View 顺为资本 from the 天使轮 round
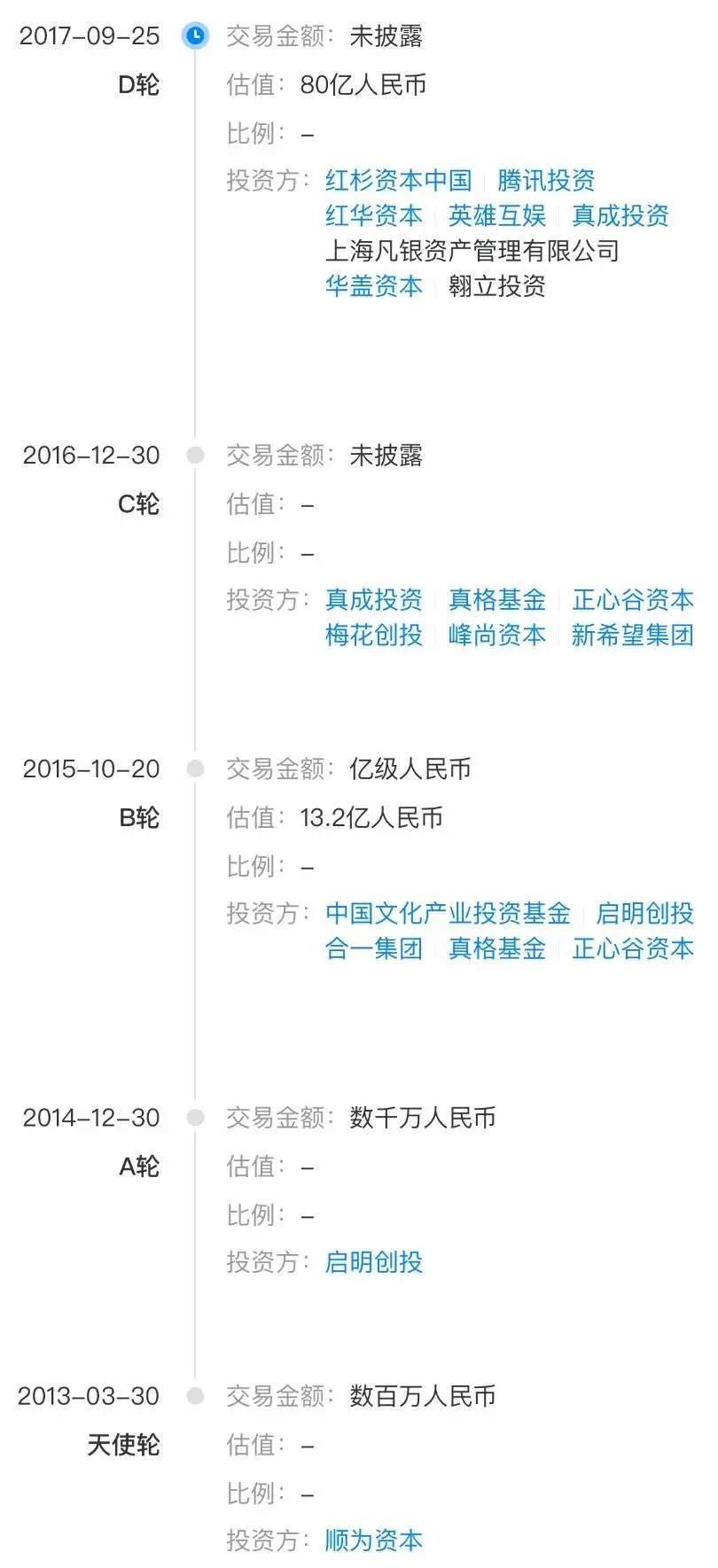The image size is (718, 1568). tap(374, 1541)
